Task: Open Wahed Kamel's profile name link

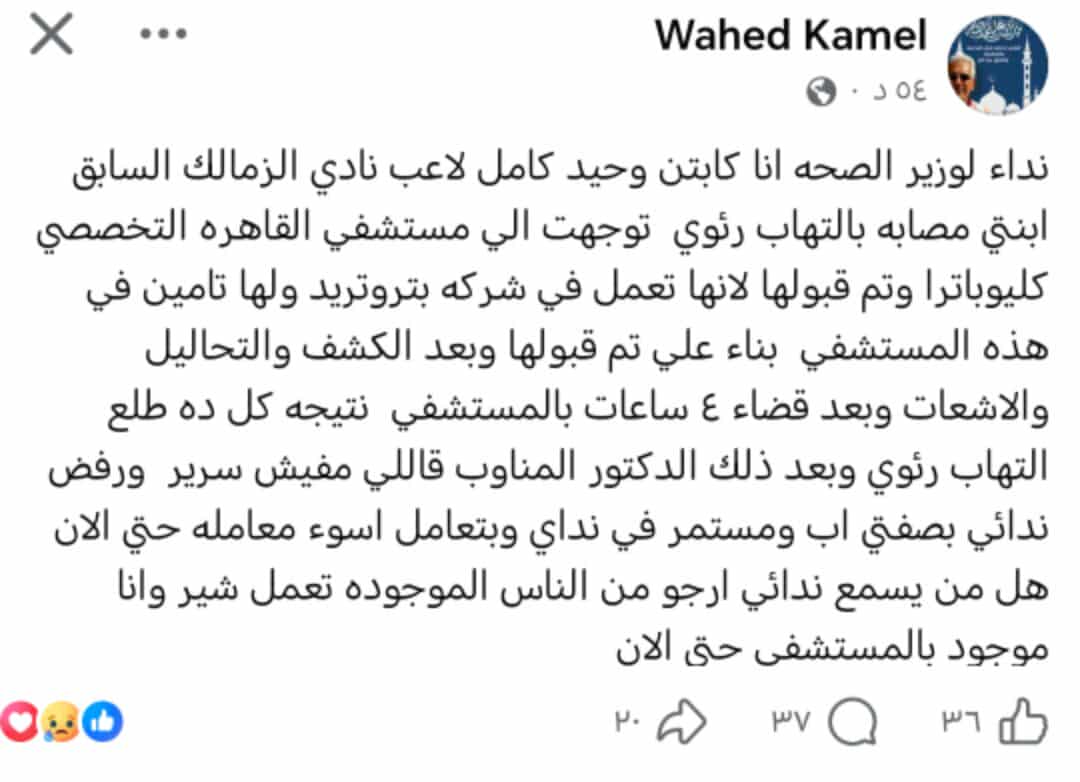Action: pos(791,37)
